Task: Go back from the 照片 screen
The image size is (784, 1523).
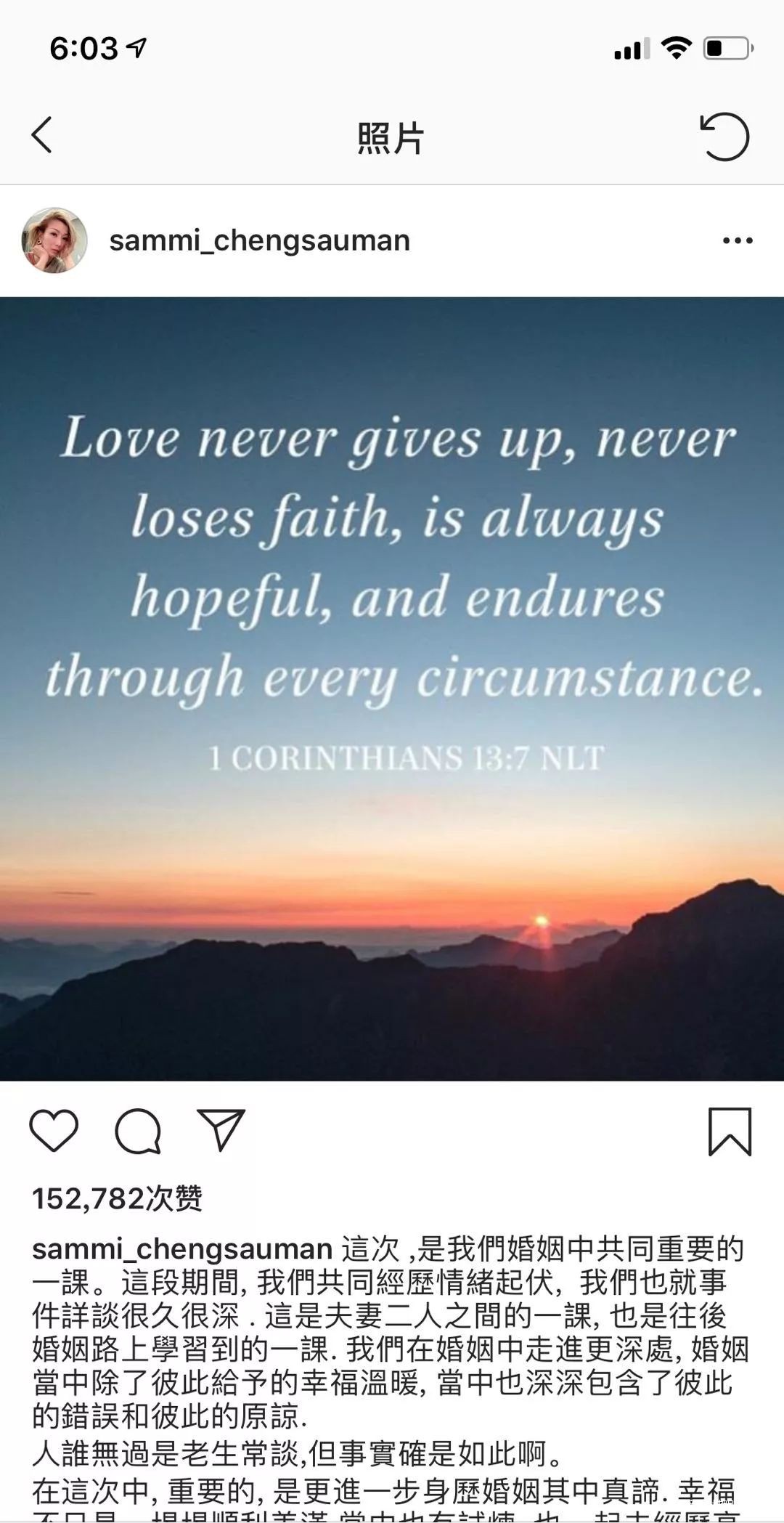Action: pos(42,136)
